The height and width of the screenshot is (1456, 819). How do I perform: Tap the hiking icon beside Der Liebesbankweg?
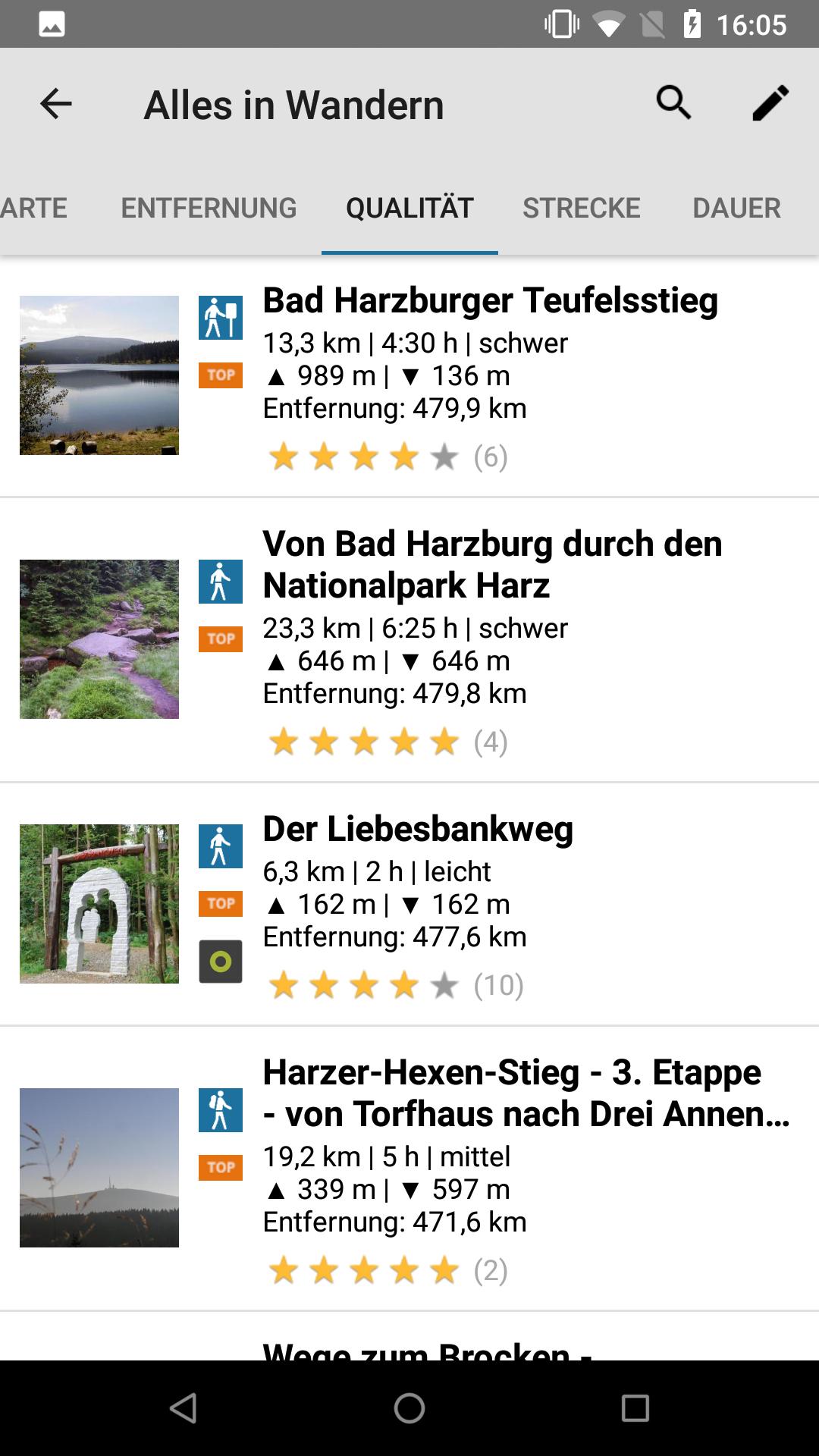[x=221, y=845]
